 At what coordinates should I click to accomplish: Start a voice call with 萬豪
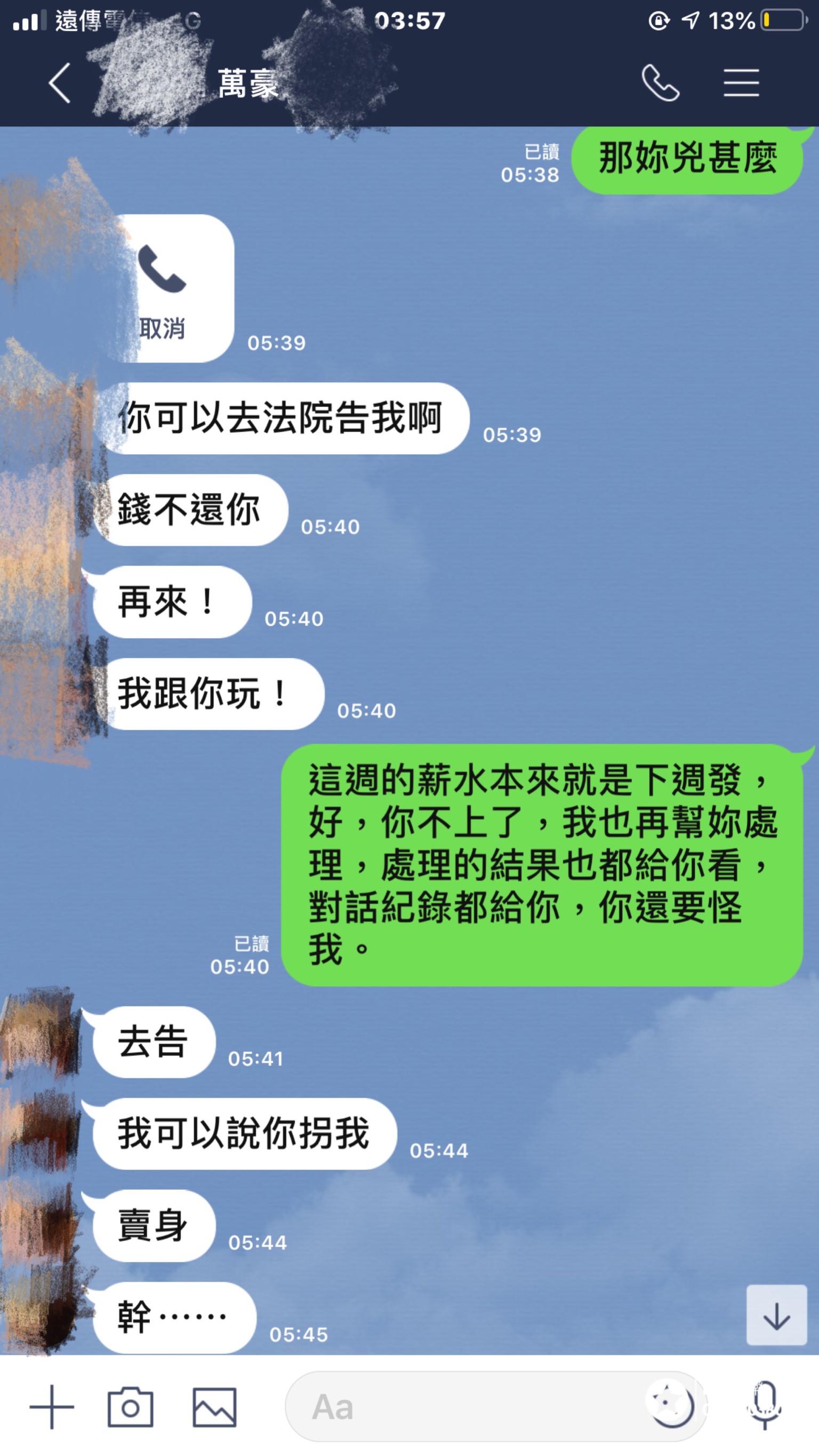click(x=660, y=83)
